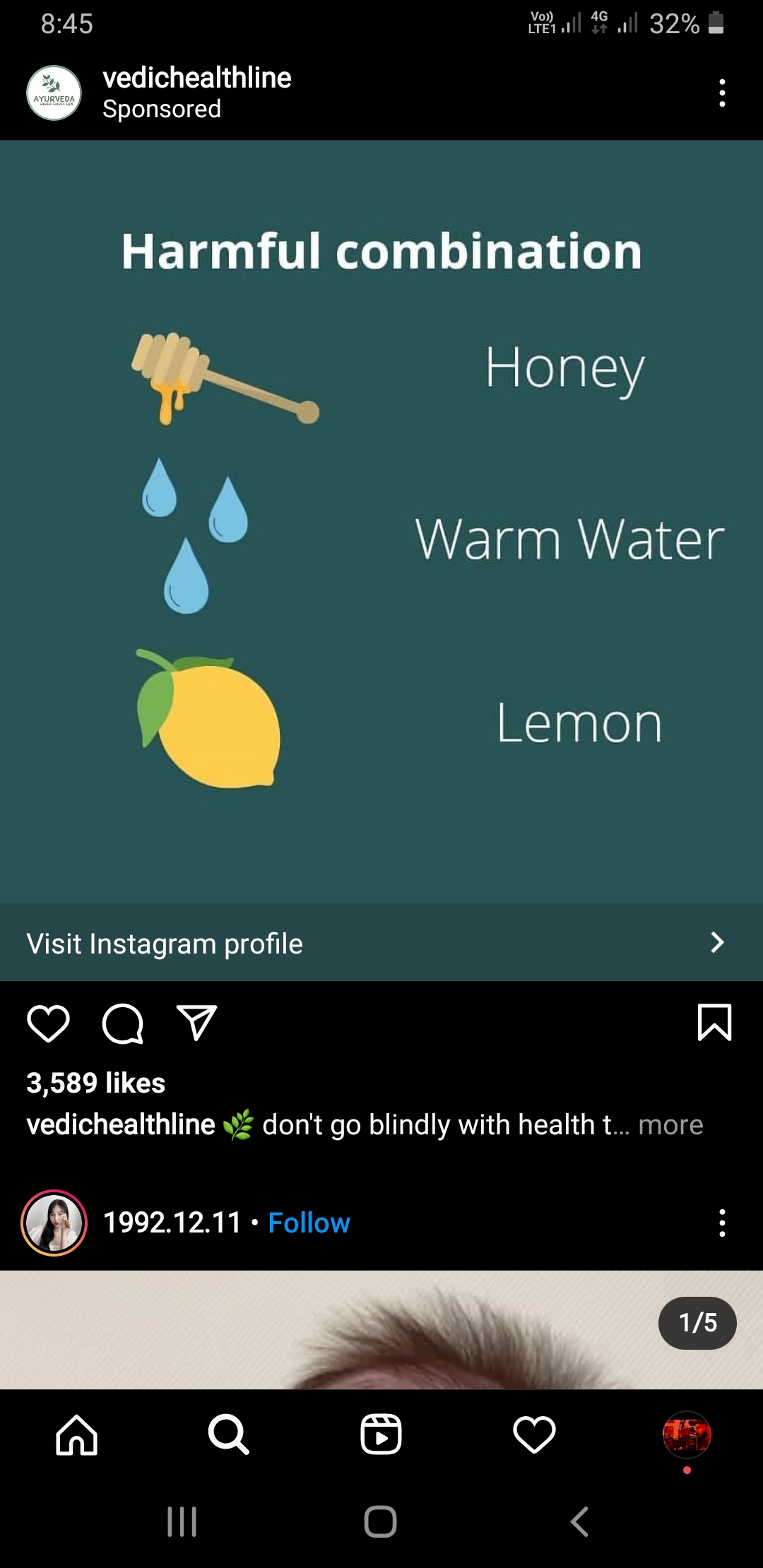Switch to the Search tab
This screenshot has height=1568, width=763.
[x=229, y=1435]
